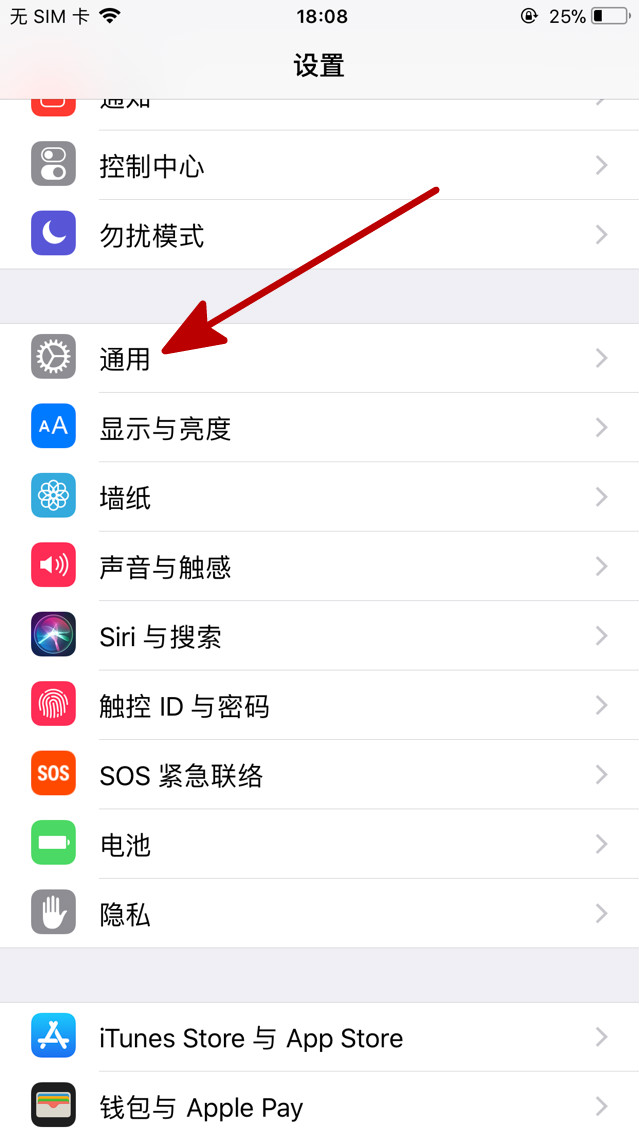Open 勿扰模式 settings
Image resolution: width=639 pixels, height=1136 pixels.
coord(152,236)
